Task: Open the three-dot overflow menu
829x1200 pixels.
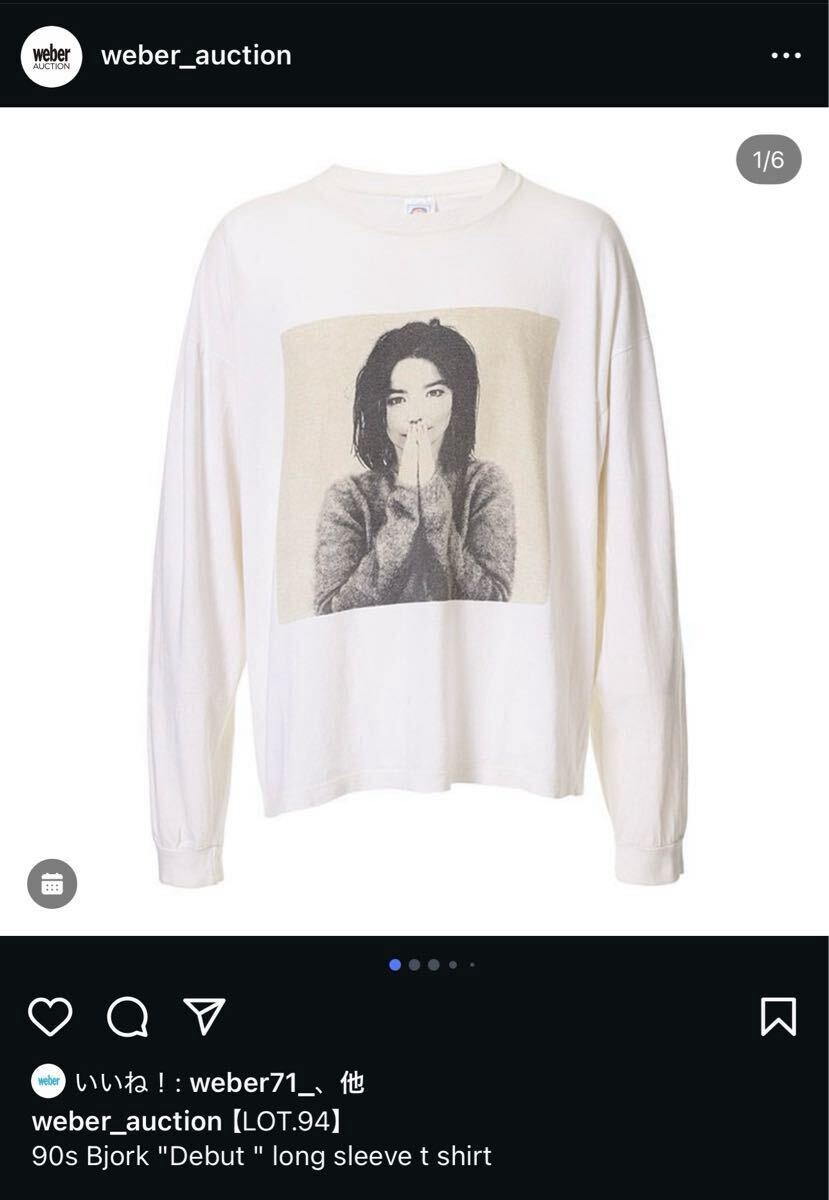Action: point(786,56)
